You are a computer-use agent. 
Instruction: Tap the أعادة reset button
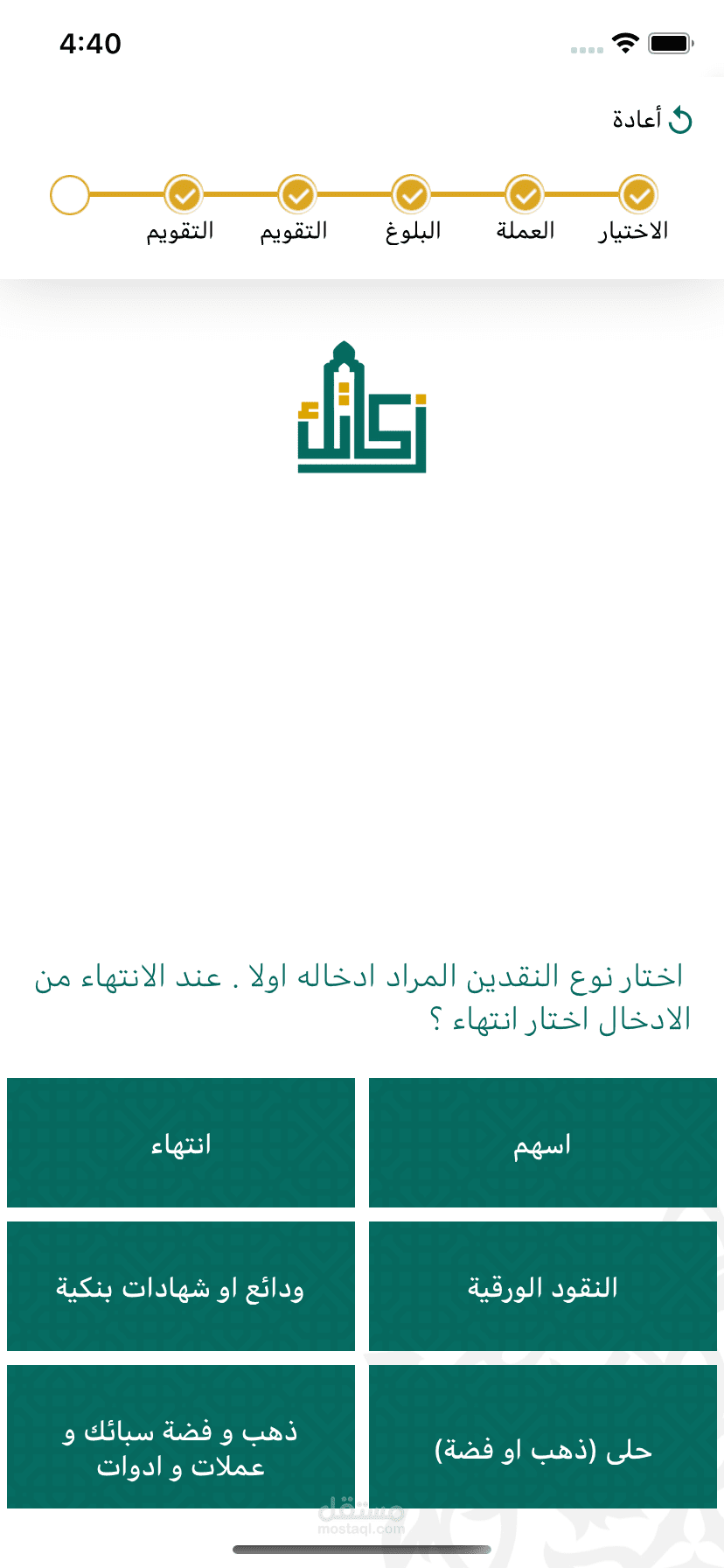[652, 119]
